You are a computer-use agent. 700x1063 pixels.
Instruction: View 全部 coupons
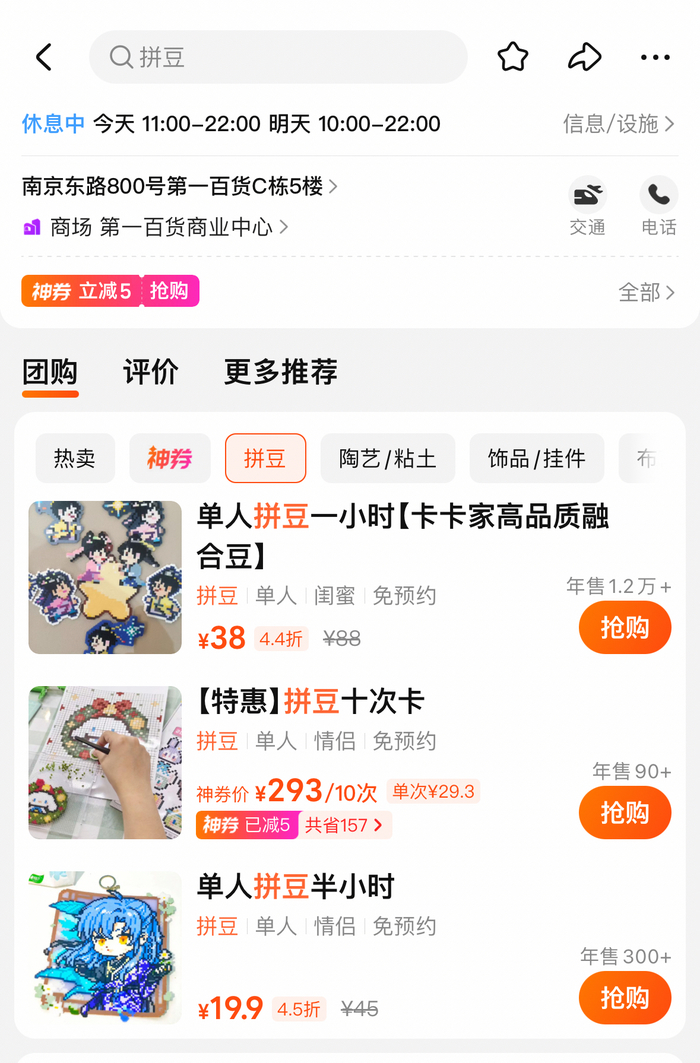[646, 292]
